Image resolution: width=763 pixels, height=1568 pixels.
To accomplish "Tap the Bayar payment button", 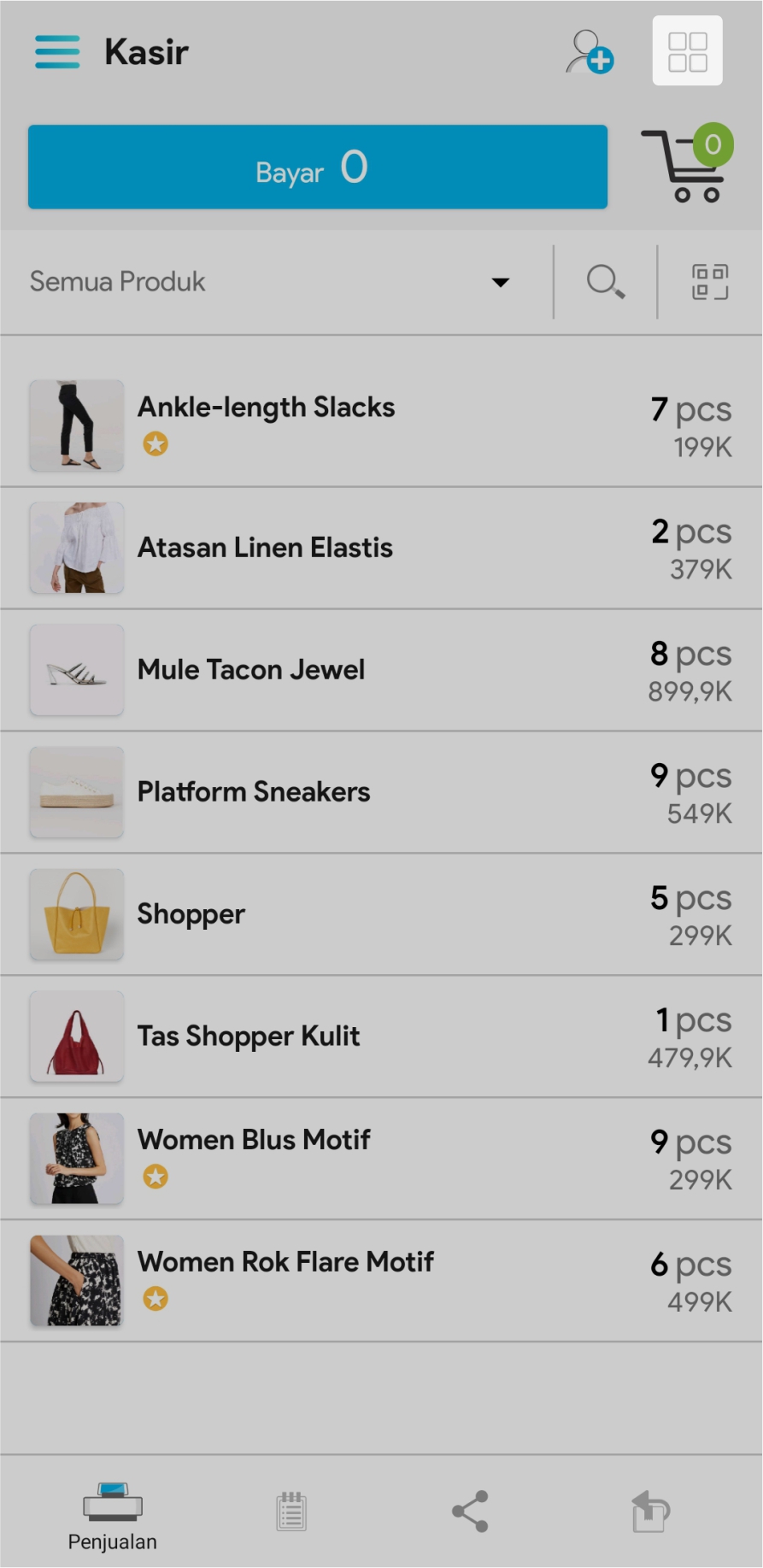I will pyautogui.click(x=317, y=167).
